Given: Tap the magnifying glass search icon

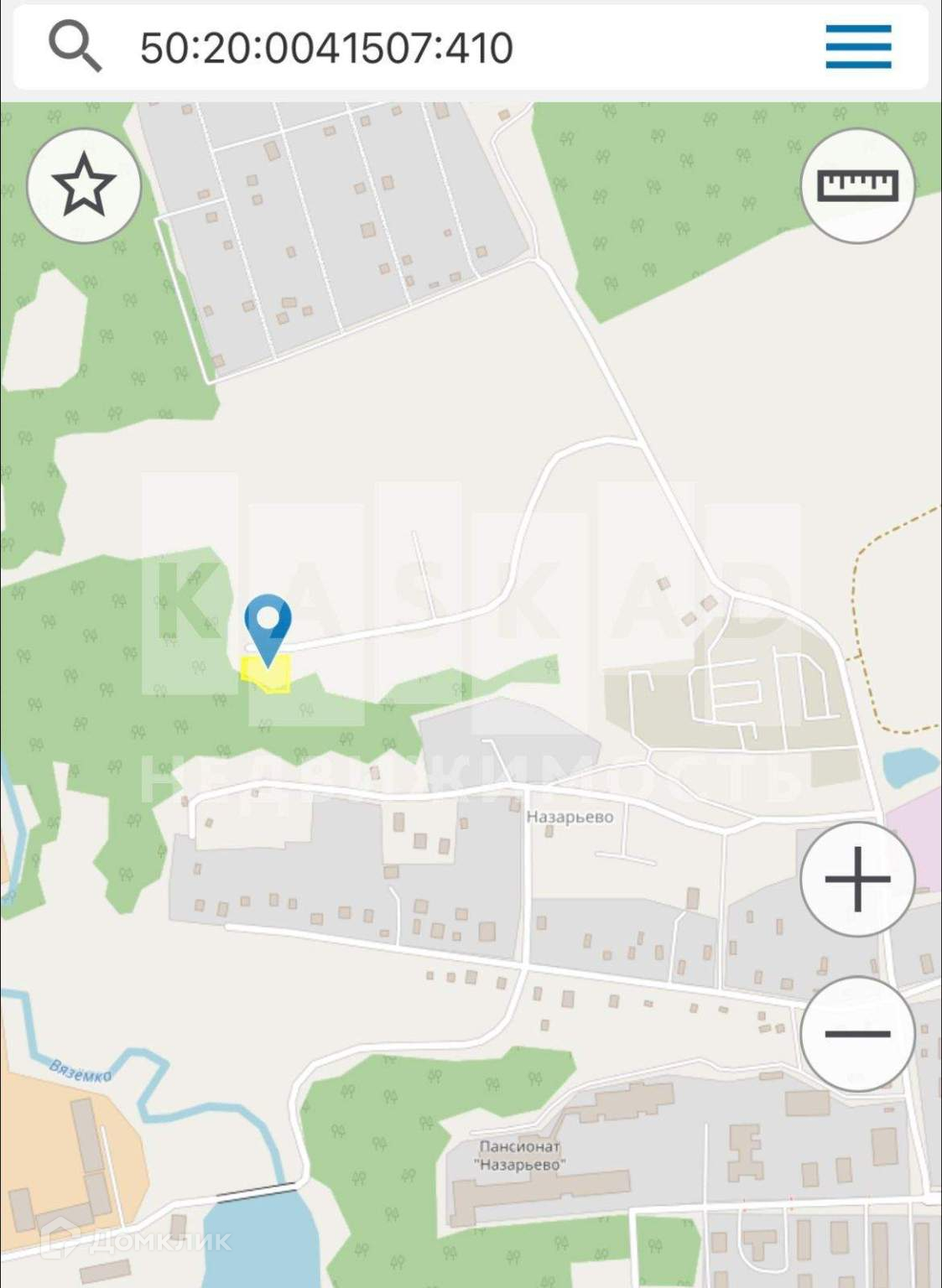Looking at the screenshot, I should tap(75, 46).
